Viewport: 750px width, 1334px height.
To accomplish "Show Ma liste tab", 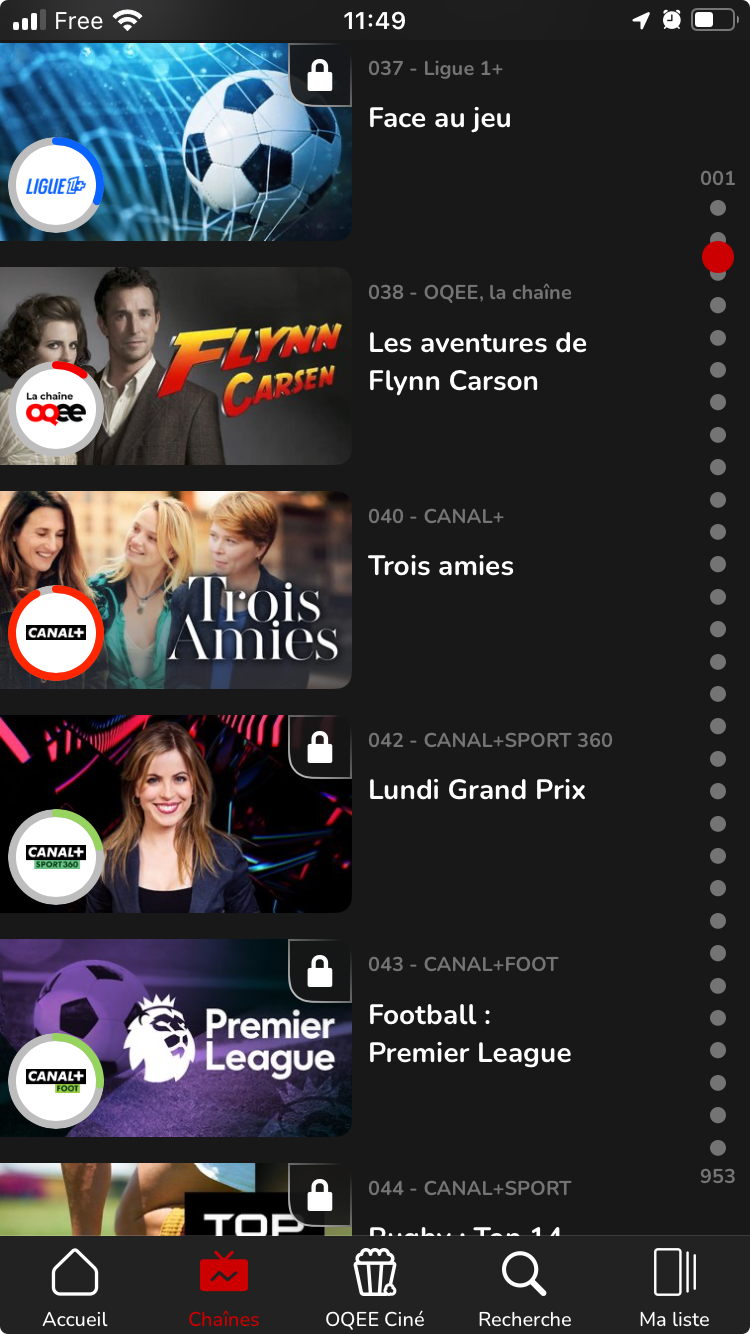I will pyautogui.click(x=675, y=1288).
